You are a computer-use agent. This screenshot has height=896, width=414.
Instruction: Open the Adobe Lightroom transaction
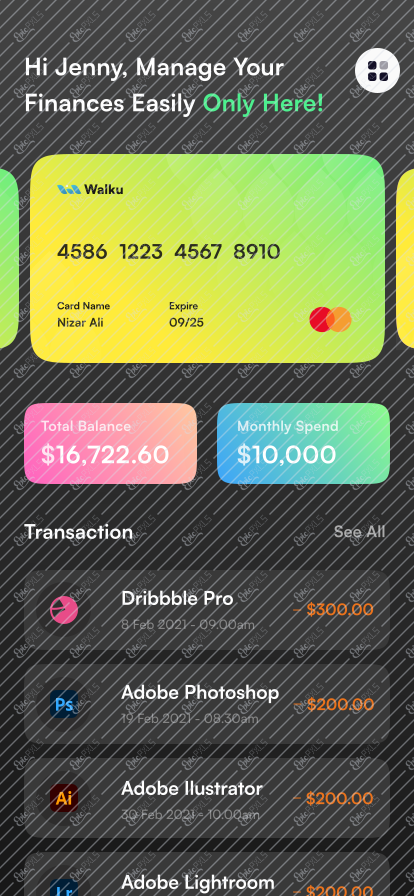[x=207, y=874]
